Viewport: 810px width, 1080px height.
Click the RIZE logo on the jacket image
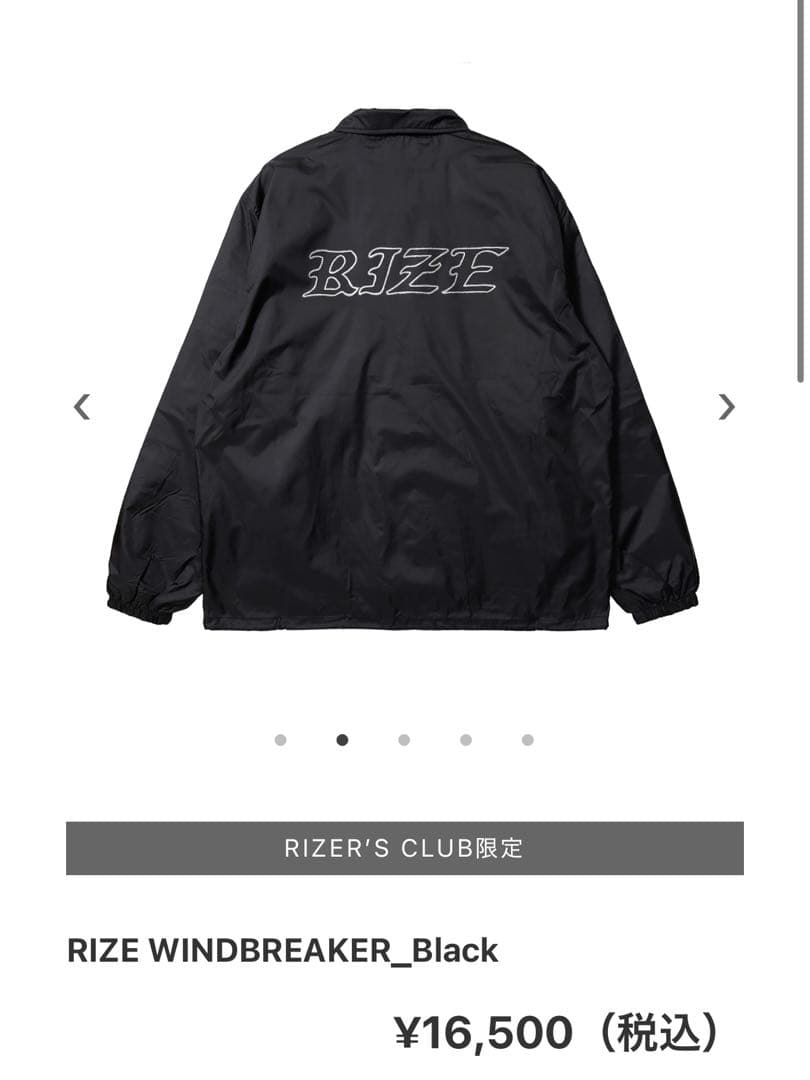tap(405, 272)
